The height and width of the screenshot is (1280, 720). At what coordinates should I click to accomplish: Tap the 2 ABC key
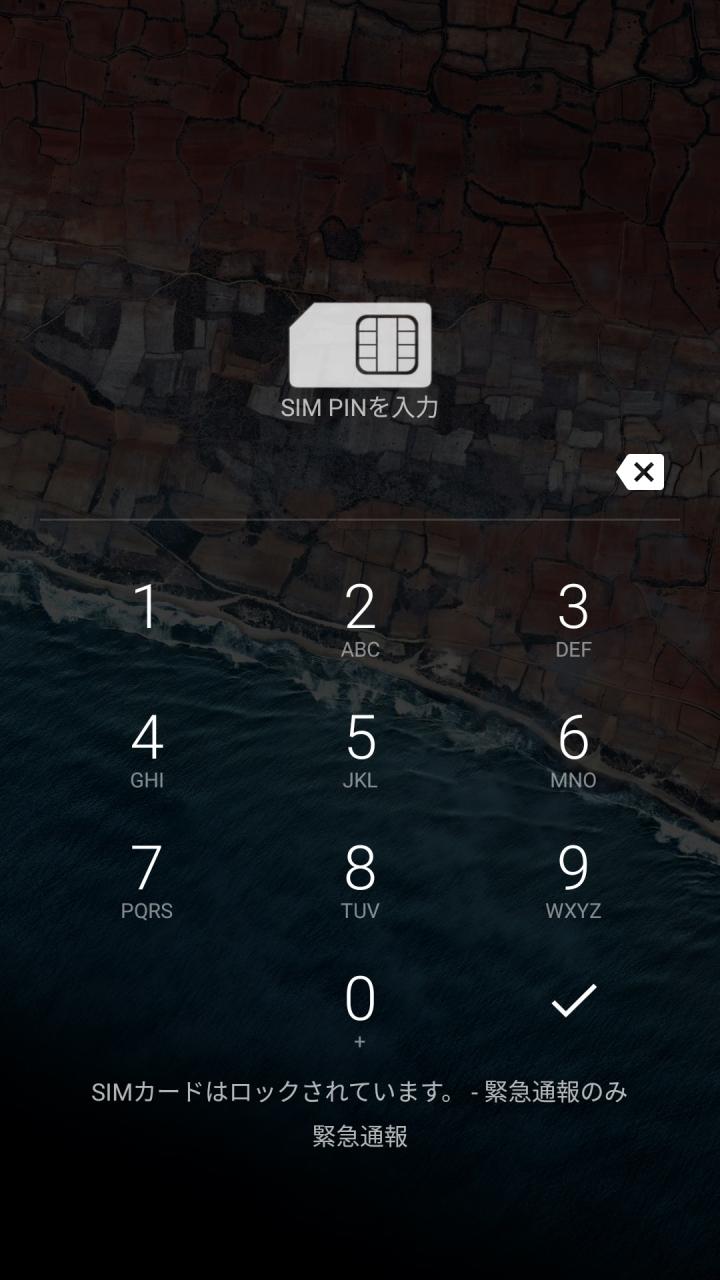coord(360,619)
